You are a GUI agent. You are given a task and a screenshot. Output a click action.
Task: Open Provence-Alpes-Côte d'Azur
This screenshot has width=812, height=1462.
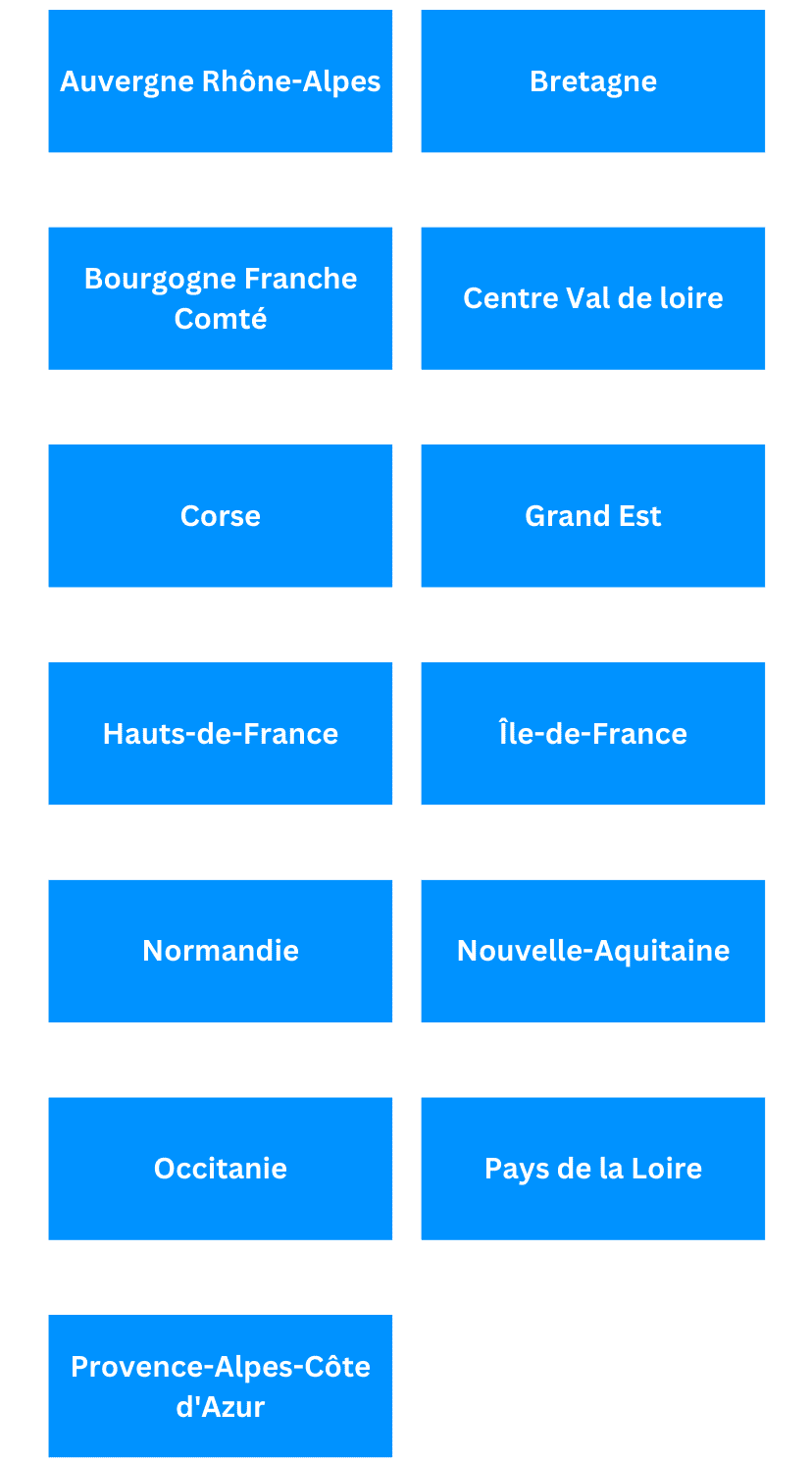tap(220, 1386)
